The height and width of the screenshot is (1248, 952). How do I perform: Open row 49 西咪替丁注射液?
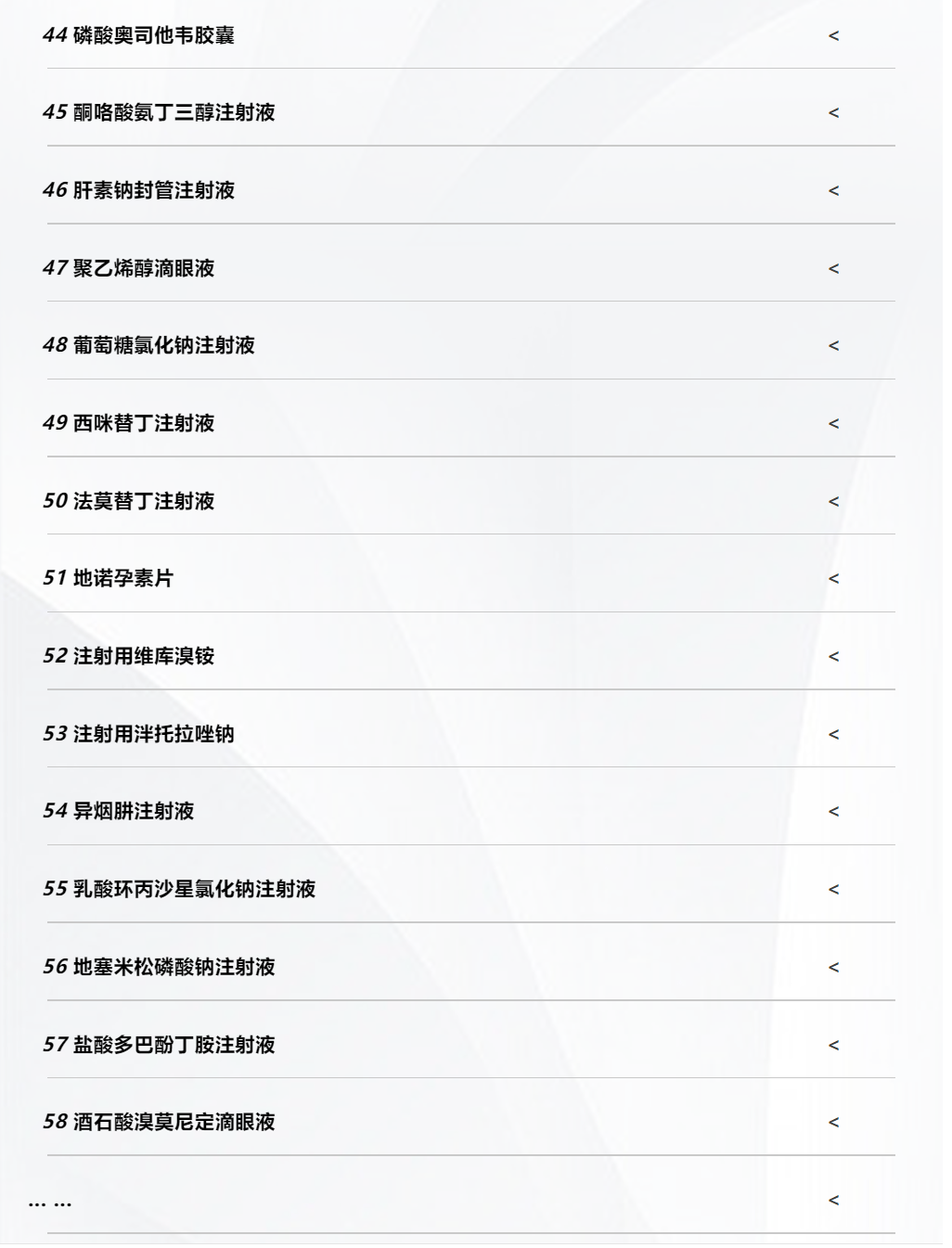[x=832, y=424]
